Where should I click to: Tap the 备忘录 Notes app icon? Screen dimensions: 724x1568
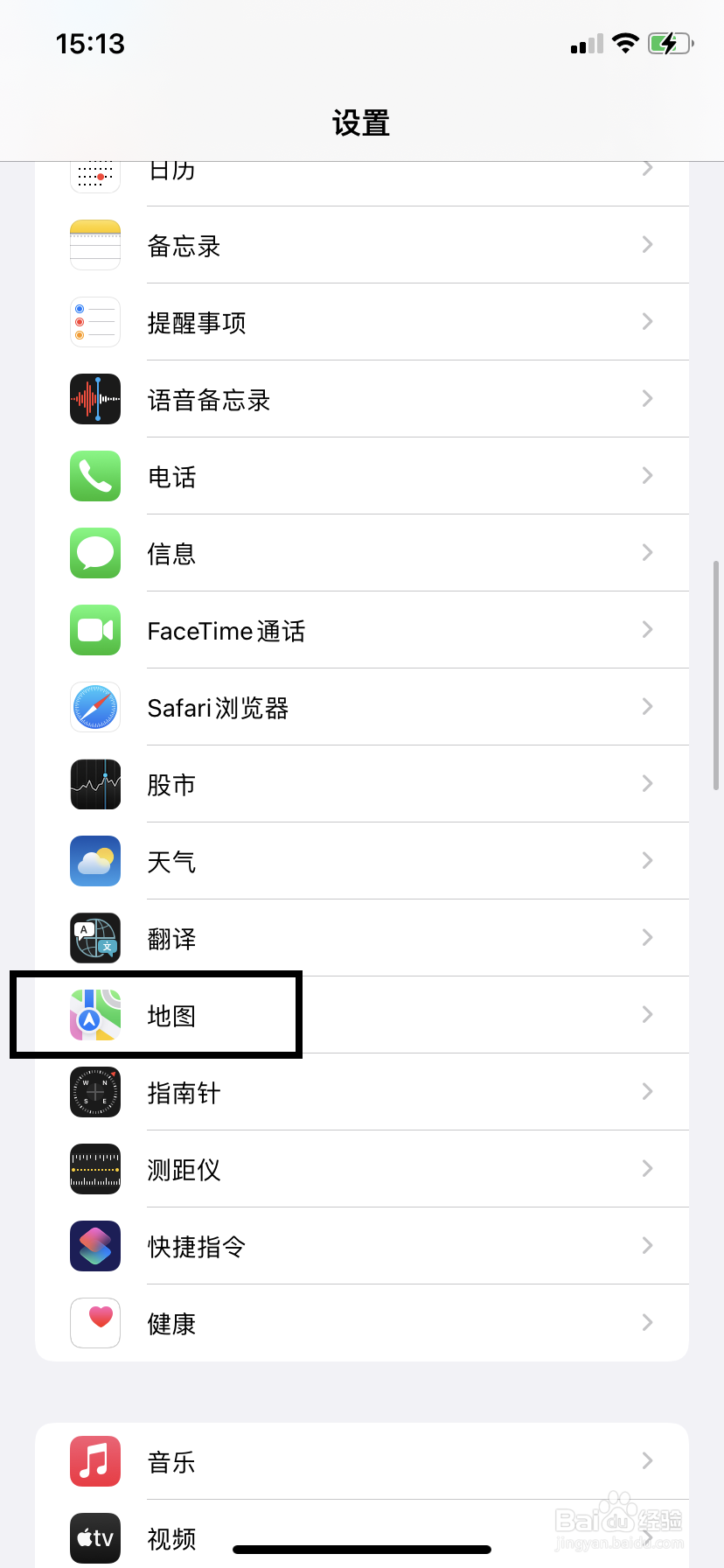click(94, 245)
